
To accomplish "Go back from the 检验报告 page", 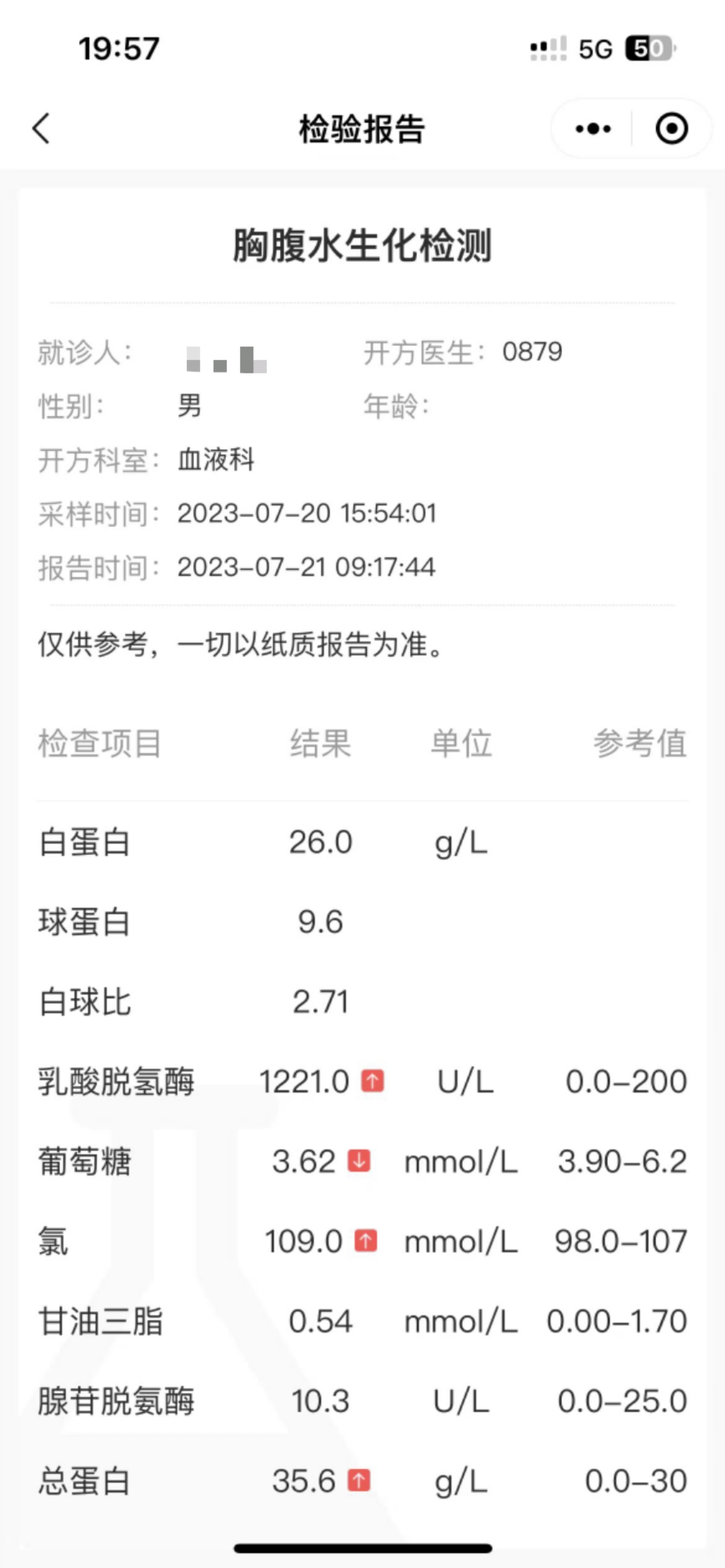I will (41, 129).
